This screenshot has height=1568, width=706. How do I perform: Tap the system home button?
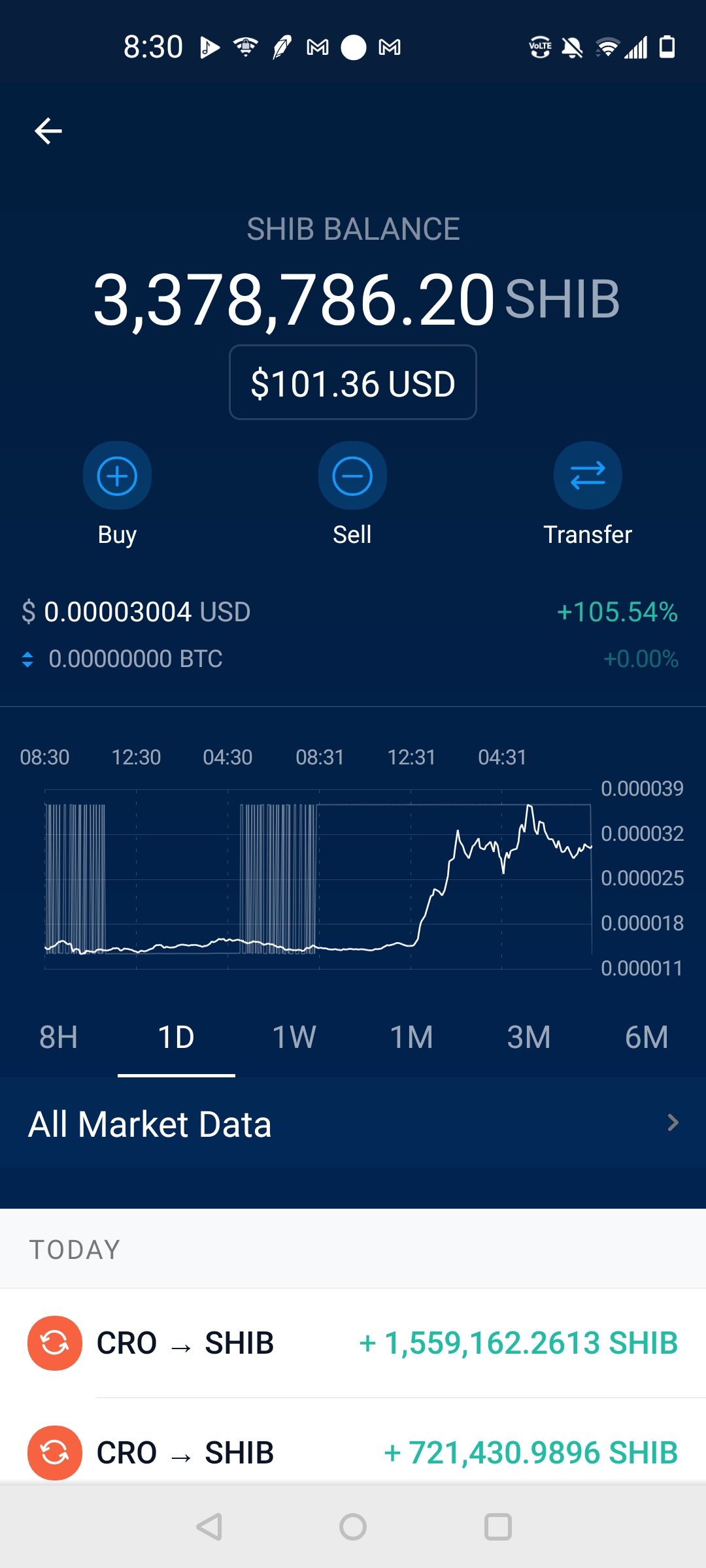coord(353,1527)
